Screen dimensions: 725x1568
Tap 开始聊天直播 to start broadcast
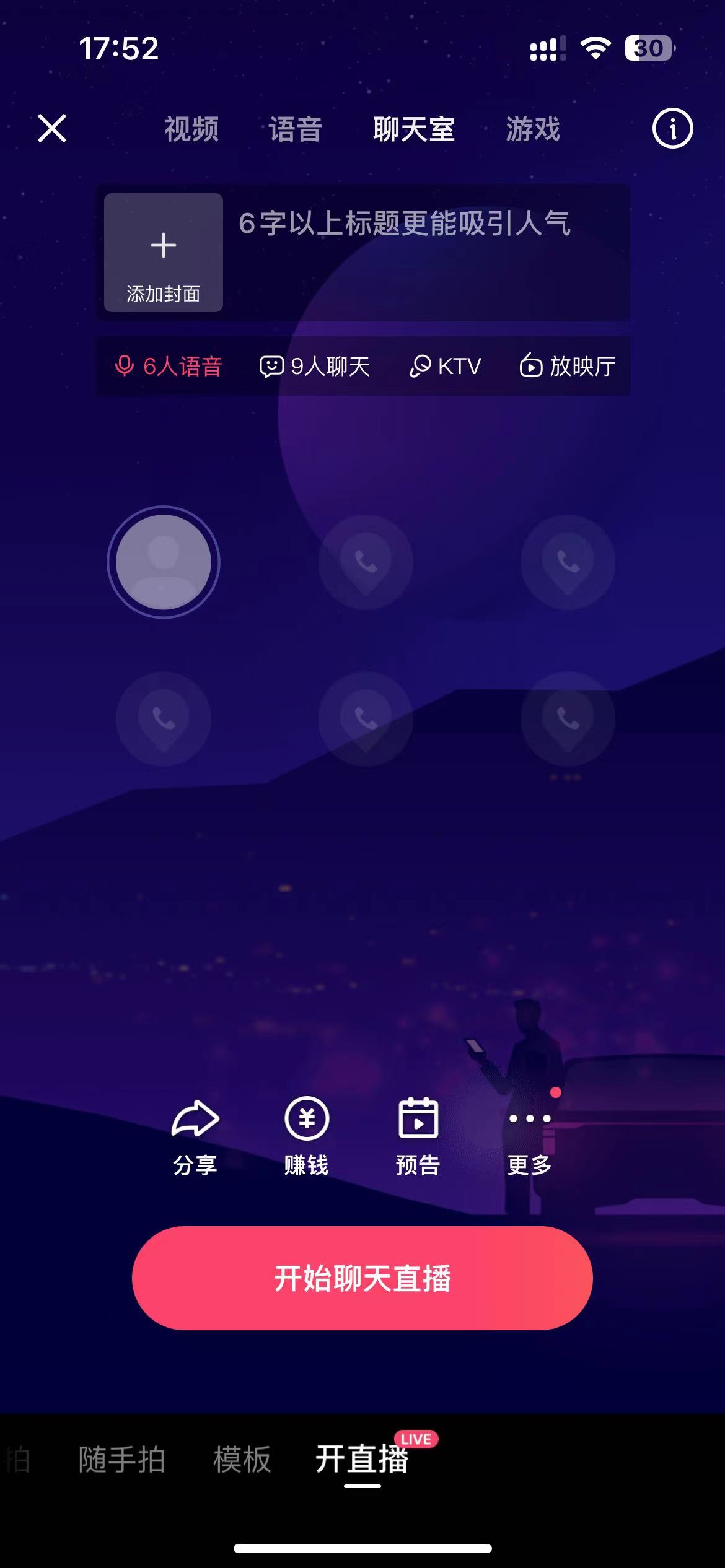[x=362, y=1278]
